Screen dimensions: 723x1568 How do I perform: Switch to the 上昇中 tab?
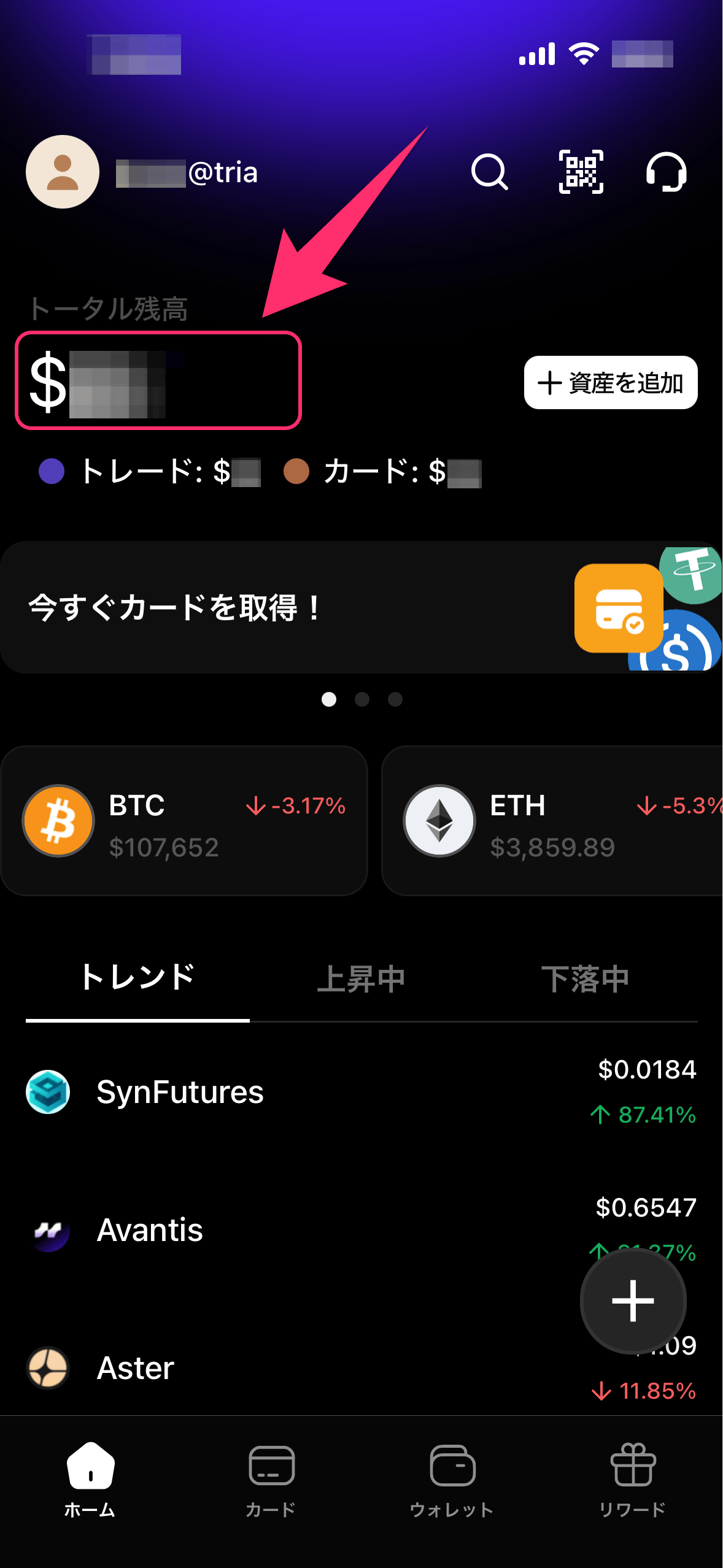click(361, 979)
